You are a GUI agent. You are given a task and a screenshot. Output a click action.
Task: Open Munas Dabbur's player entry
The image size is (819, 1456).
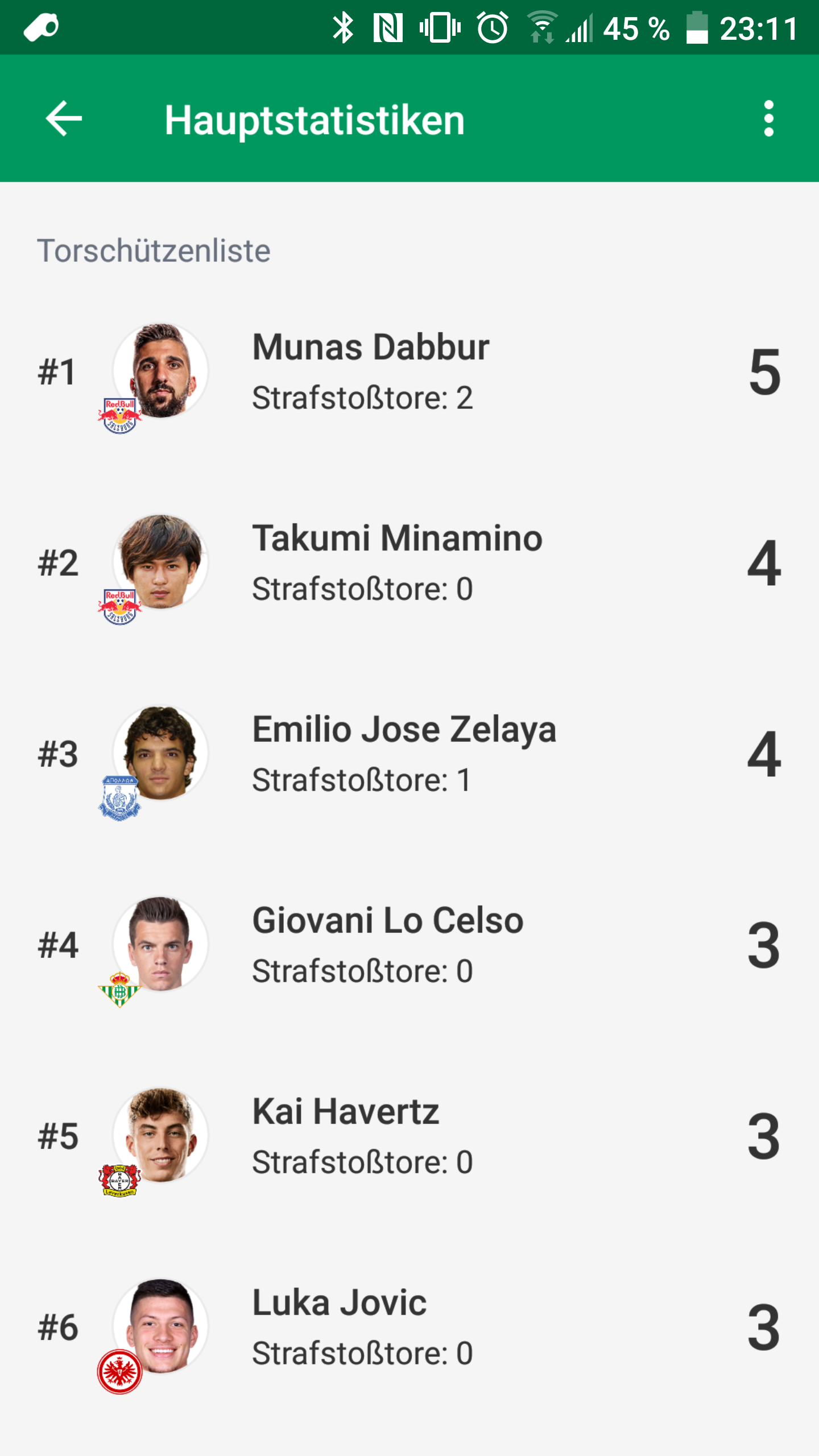409,372
